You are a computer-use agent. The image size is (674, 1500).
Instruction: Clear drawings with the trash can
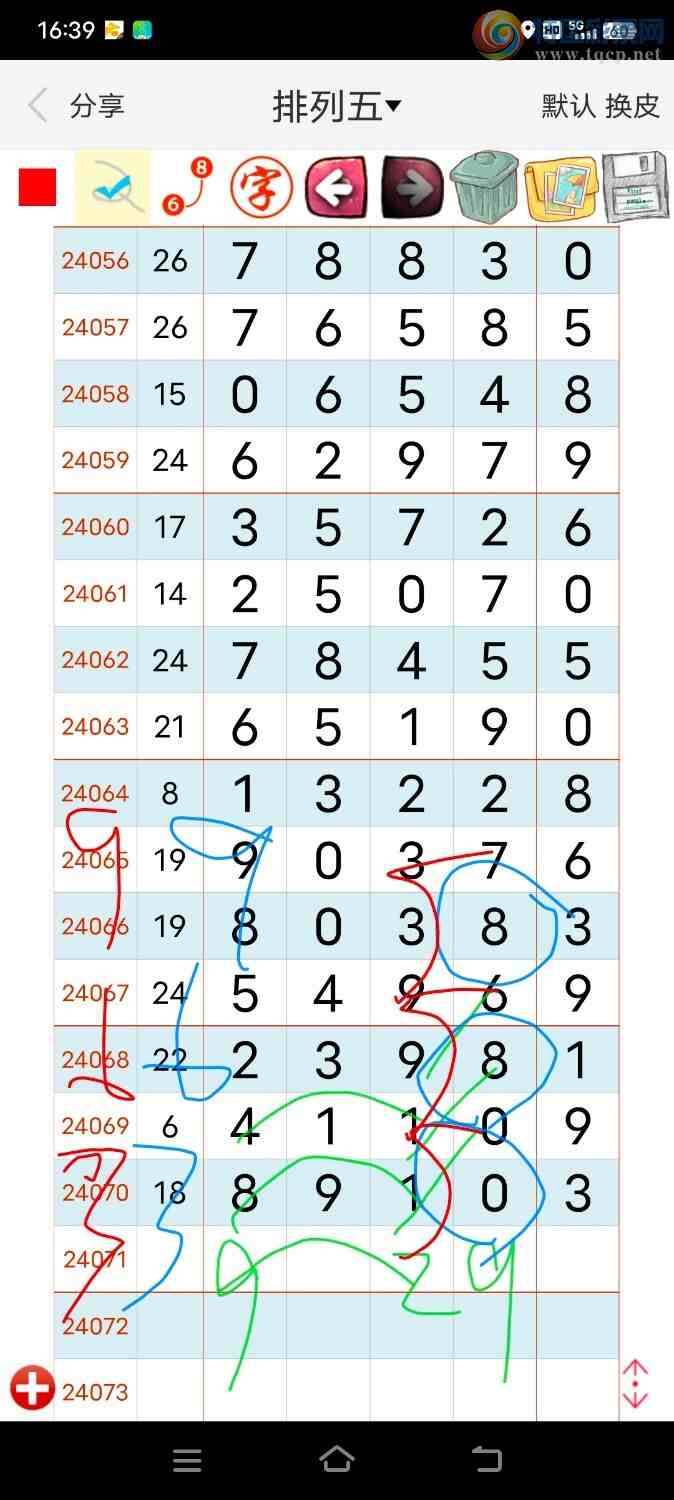pyautogui.click(x=485, y=187)
